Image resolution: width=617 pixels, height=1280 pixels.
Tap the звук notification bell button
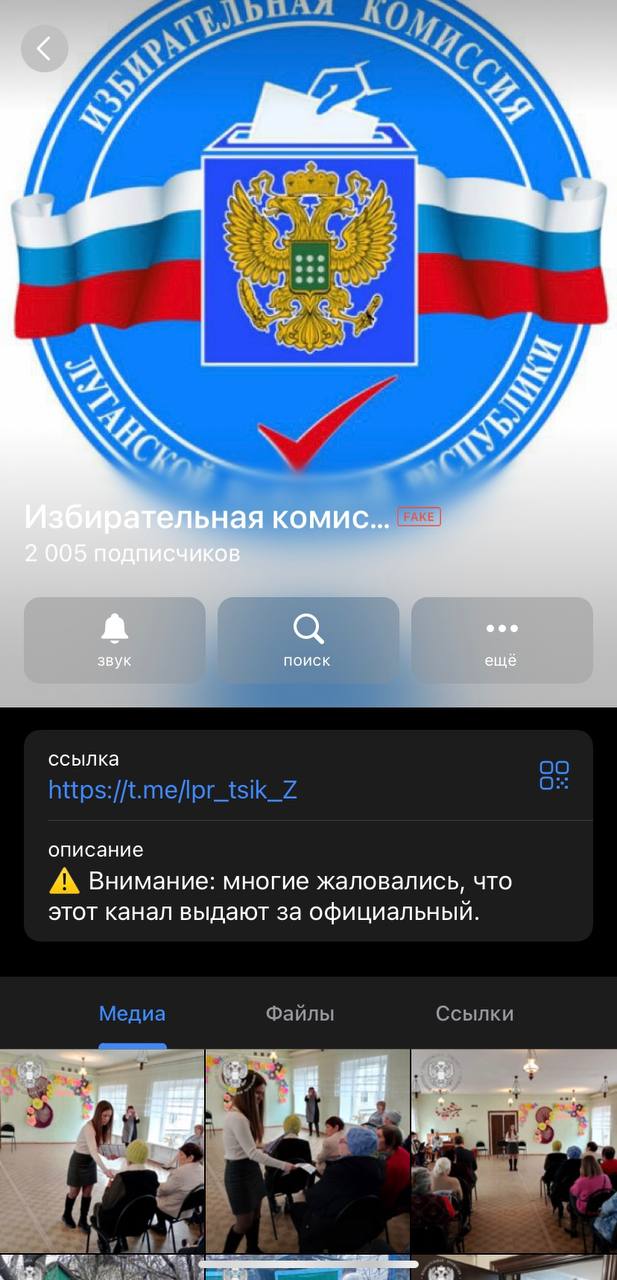115,640
